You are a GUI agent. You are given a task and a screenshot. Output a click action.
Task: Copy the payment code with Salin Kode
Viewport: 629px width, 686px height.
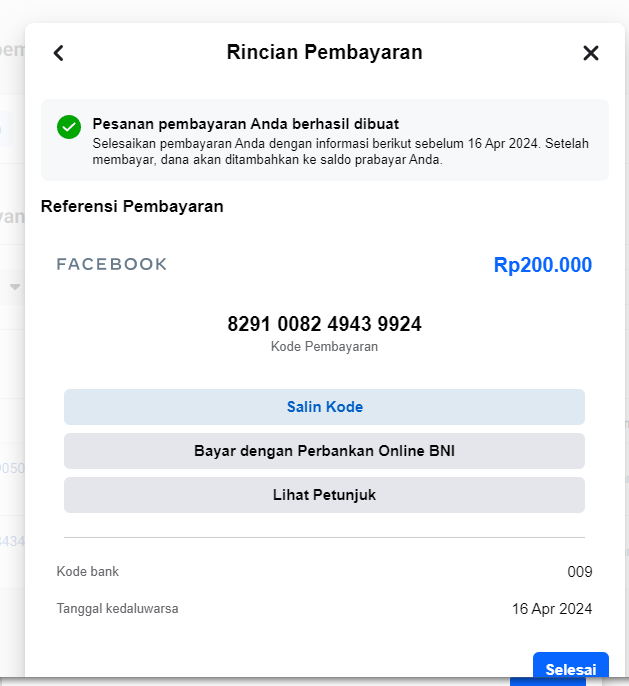tap(324, 407)
